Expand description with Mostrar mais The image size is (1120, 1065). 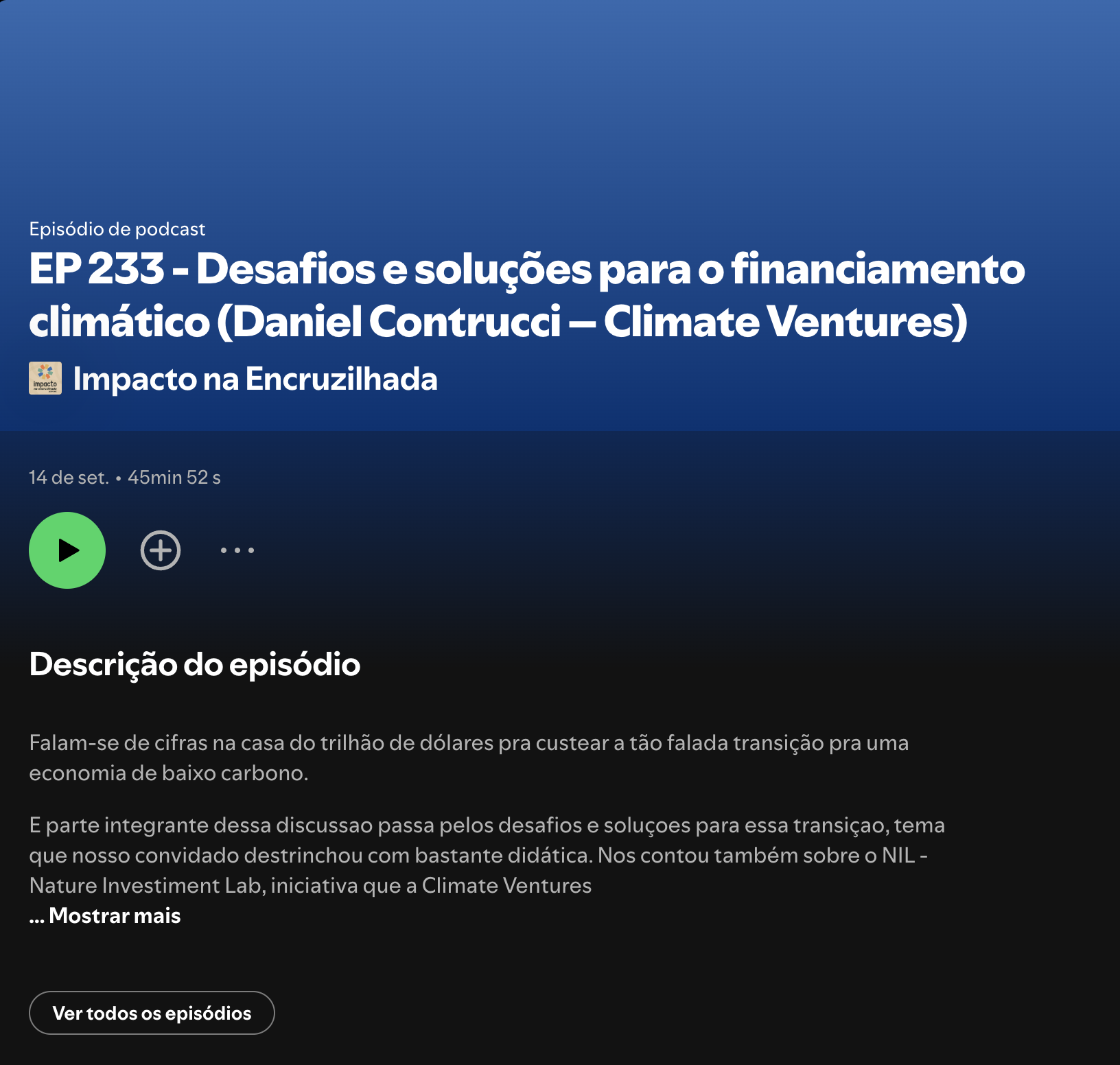(114, 915)
